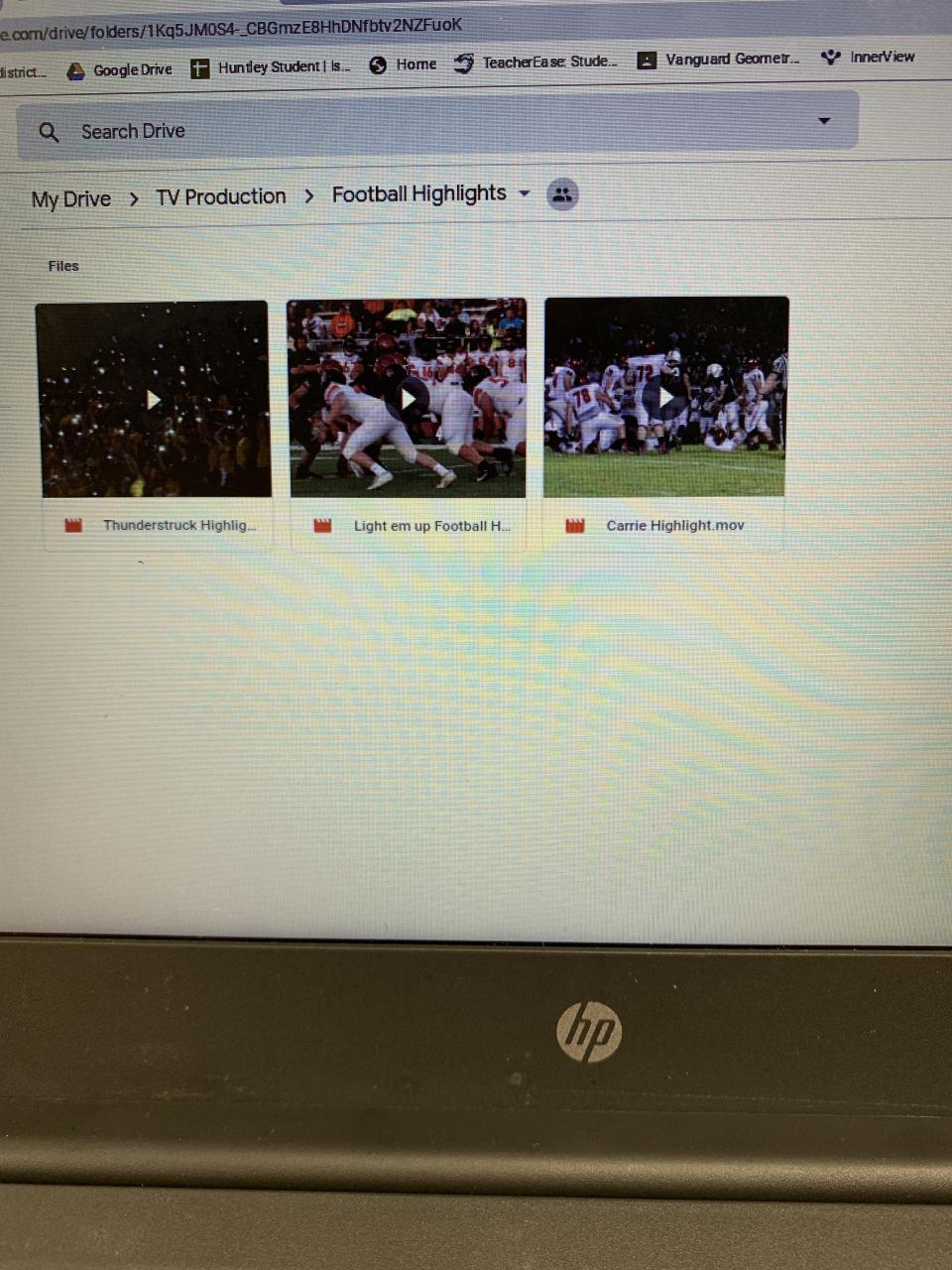View the folder's shared people icon
The width and height of the screenshot is (952, 1270).
click(562, 194)
